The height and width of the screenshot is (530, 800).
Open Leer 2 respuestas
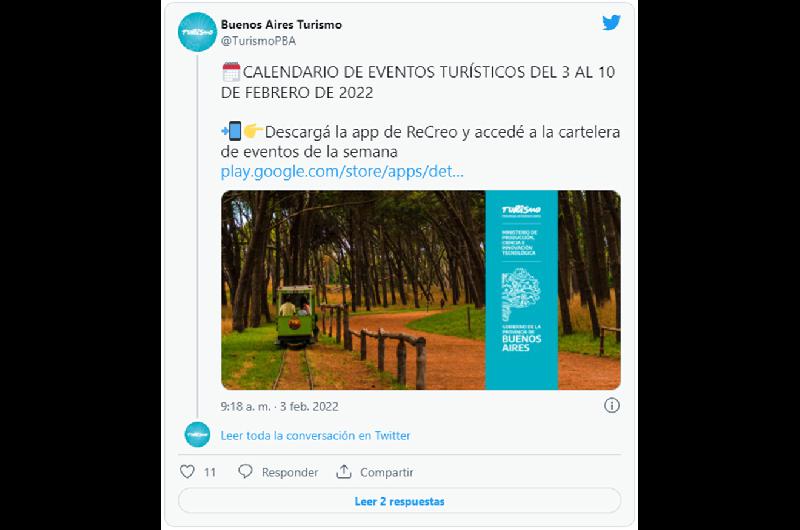[x=399, y=501]
